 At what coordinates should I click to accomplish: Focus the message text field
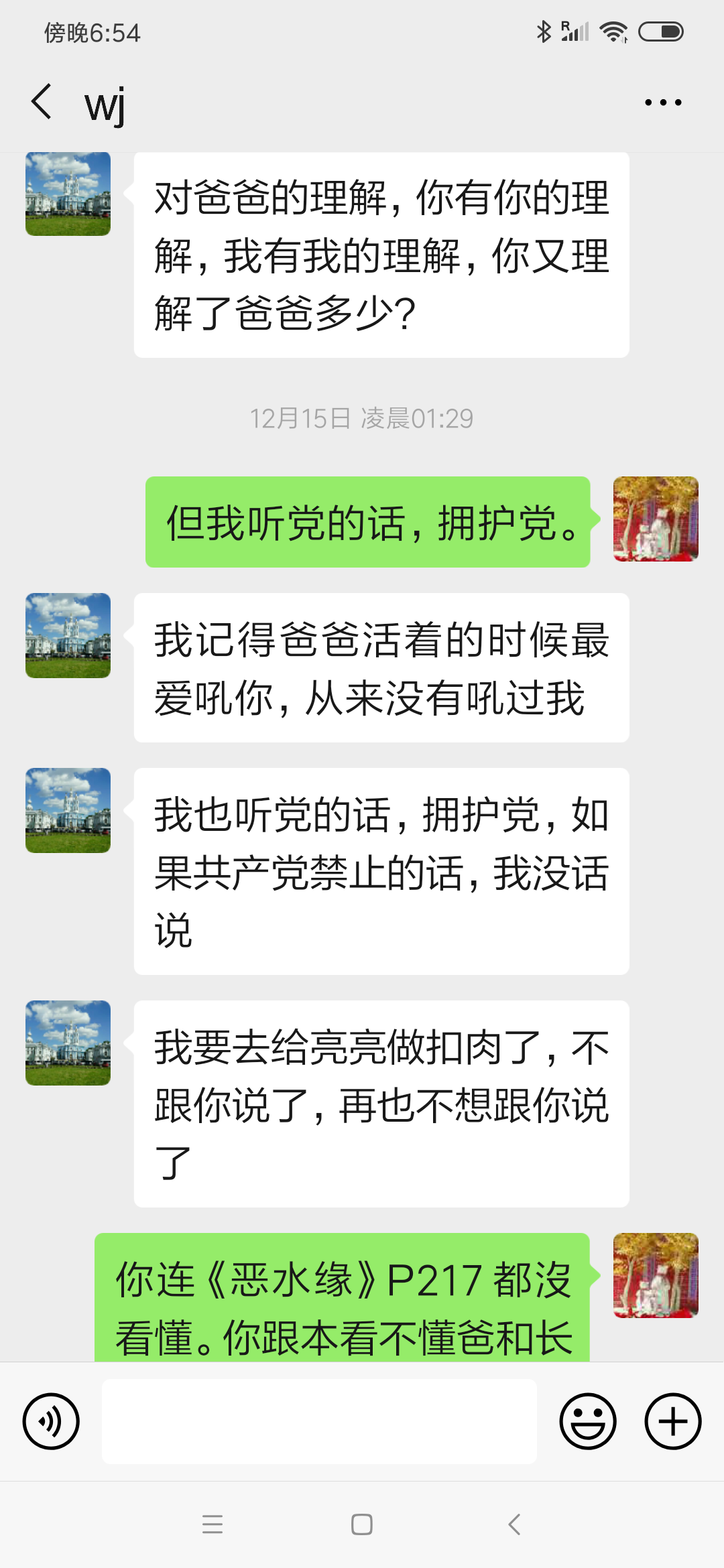point(319,1421)
